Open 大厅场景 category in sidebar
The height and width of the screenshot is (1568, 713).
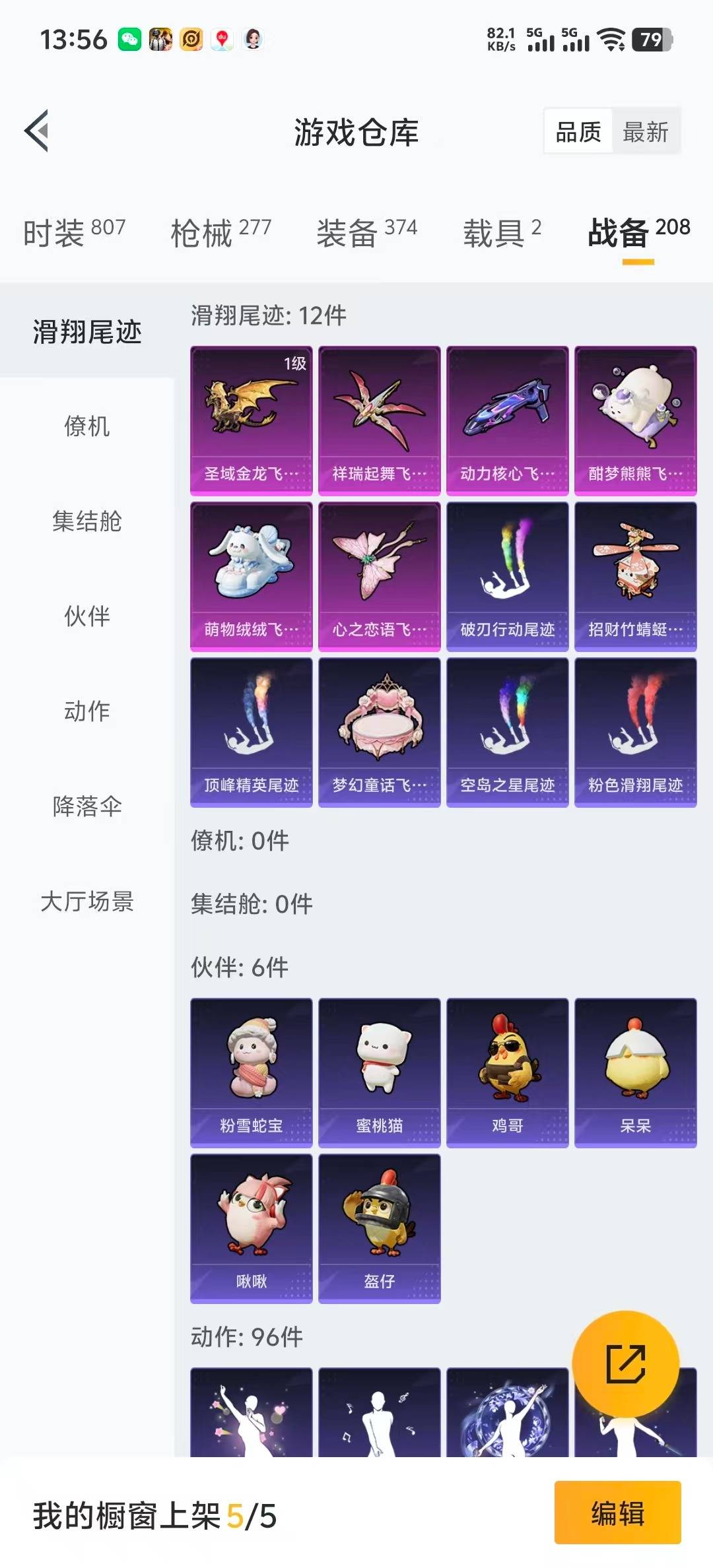coord(86,901)
